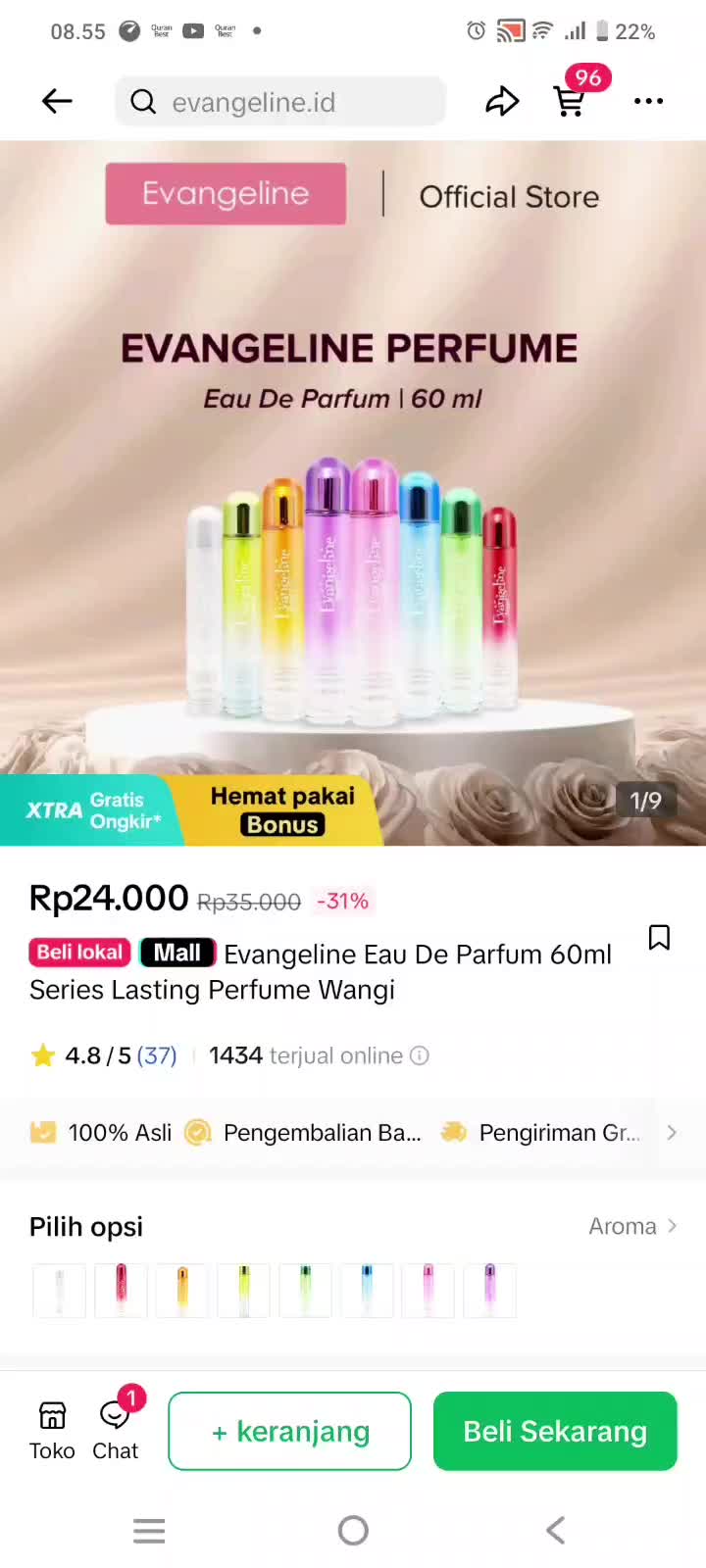Choose the blue perfume variant
706x1568 pixels.
coord(367,1290)
